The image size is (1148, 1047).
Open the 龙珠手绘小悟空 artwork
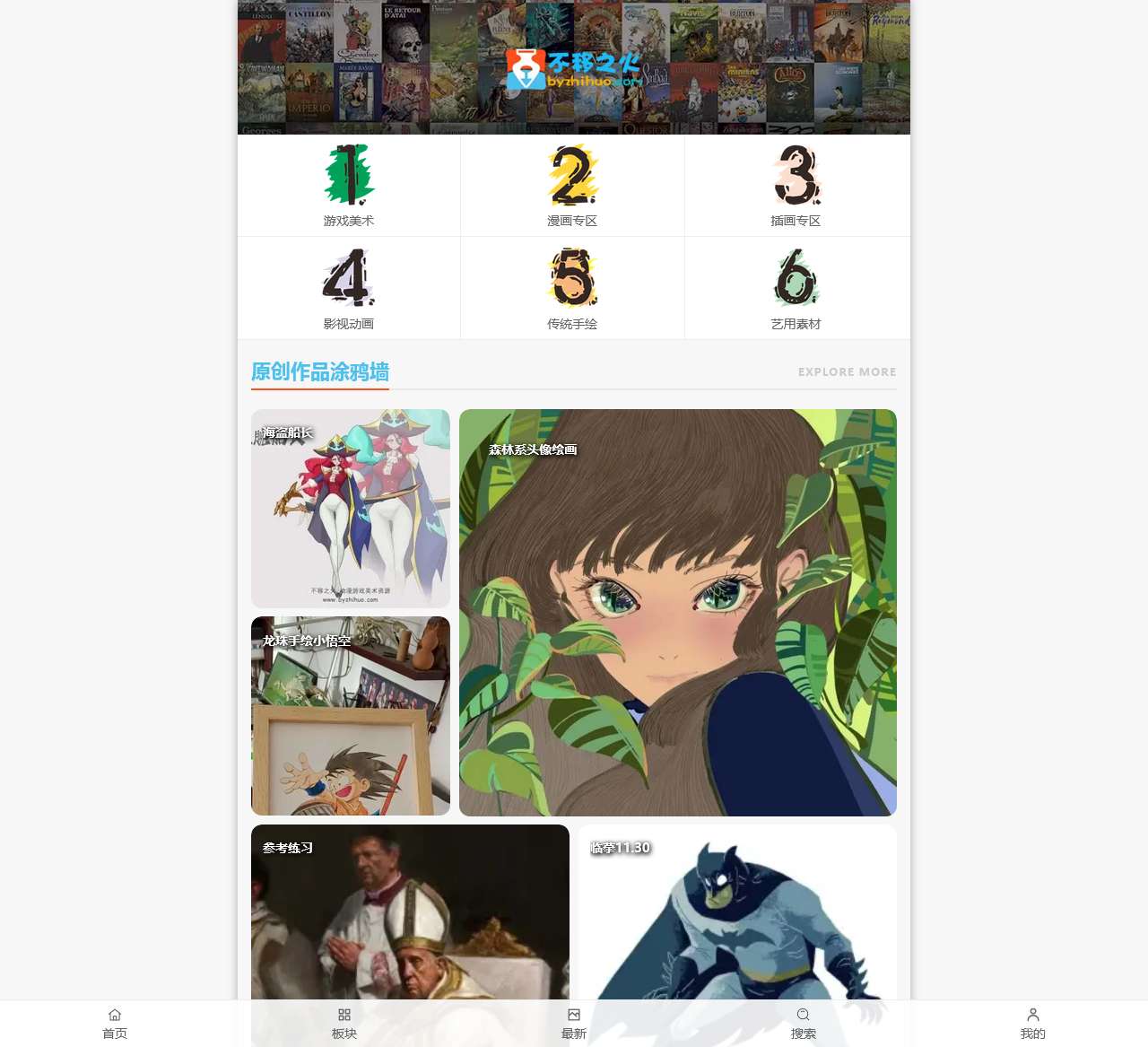[x=351, y=716]
